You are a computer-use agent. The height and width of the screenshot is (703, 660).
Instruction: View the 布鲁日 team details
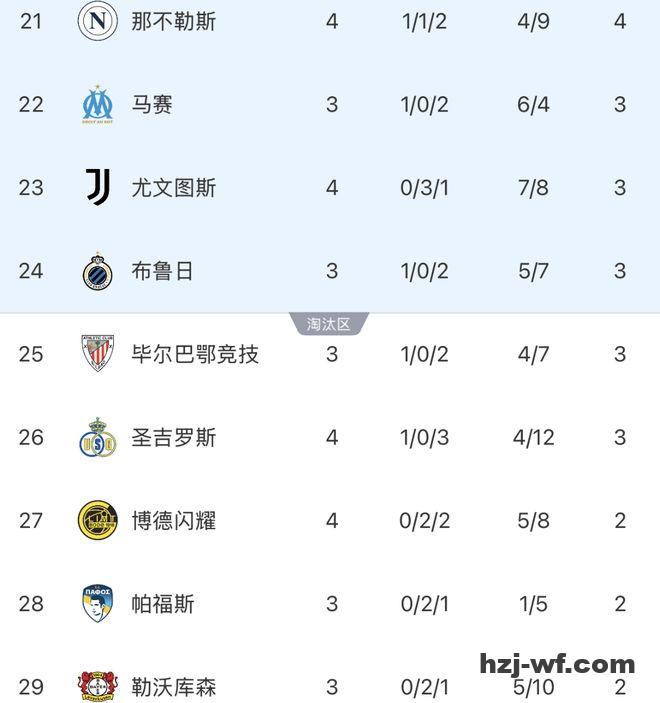point(163,271)
